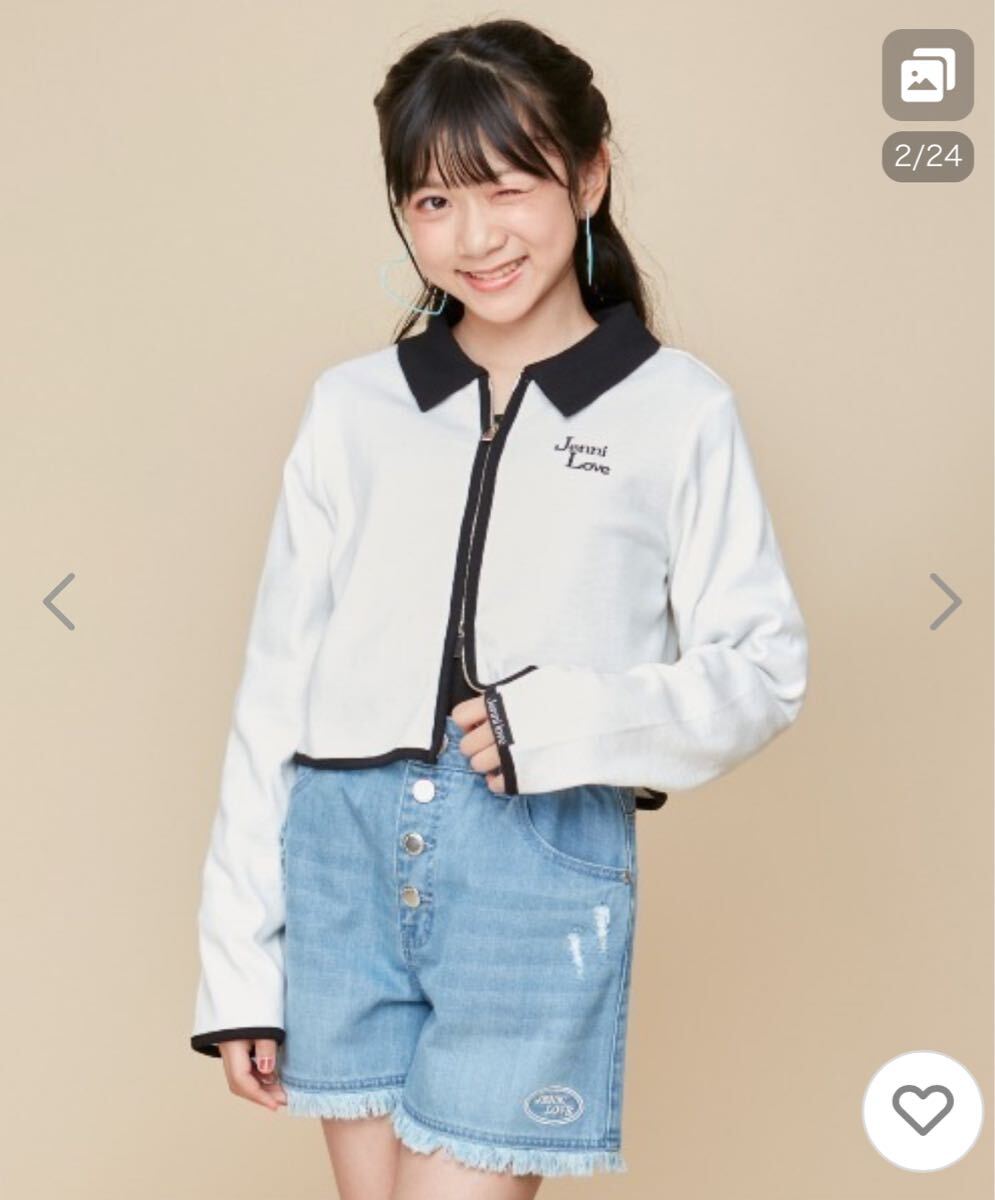
Task: Add this item to favorites
Action: pos(922,1110)
